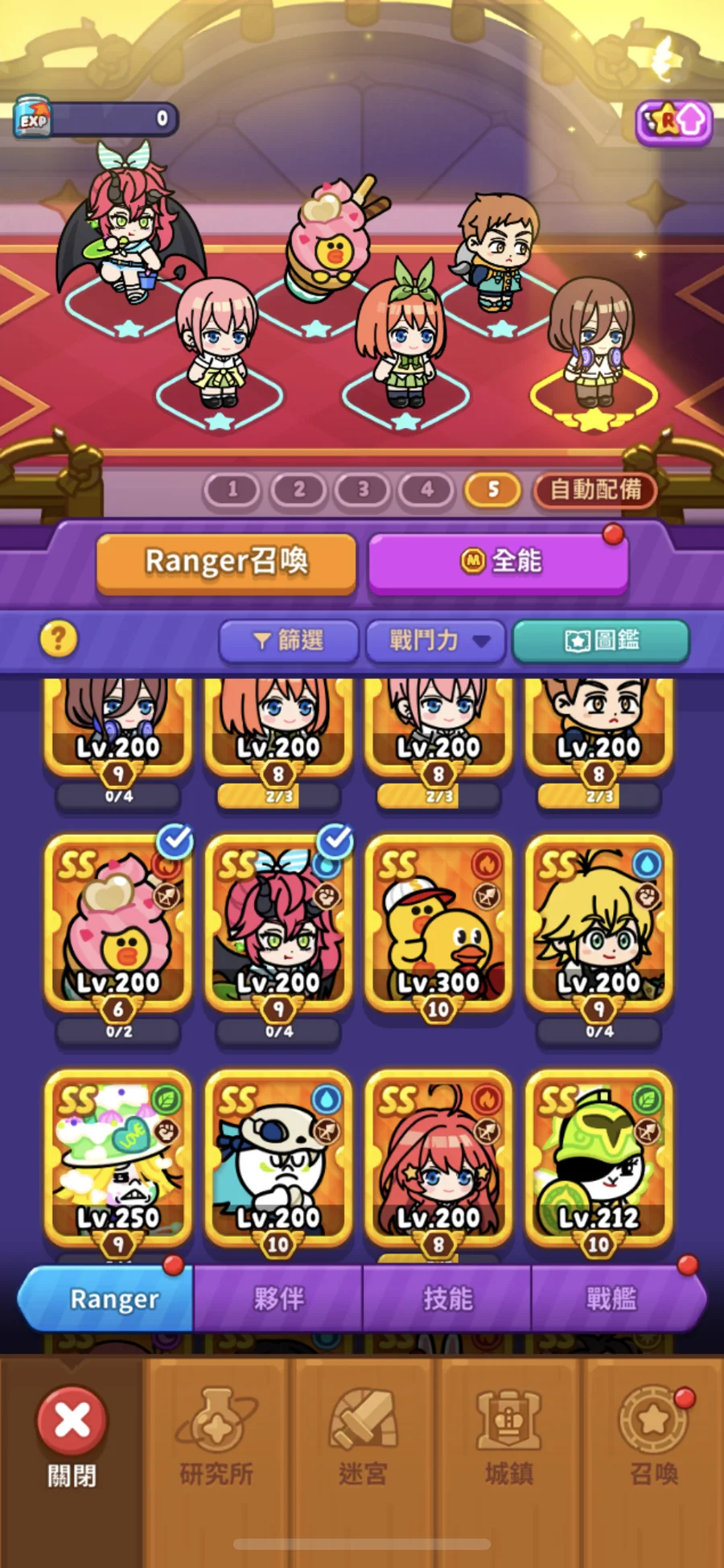
Task: Select the Lv.212 green helmet ranger card
Action: (x=599, y=1159)
